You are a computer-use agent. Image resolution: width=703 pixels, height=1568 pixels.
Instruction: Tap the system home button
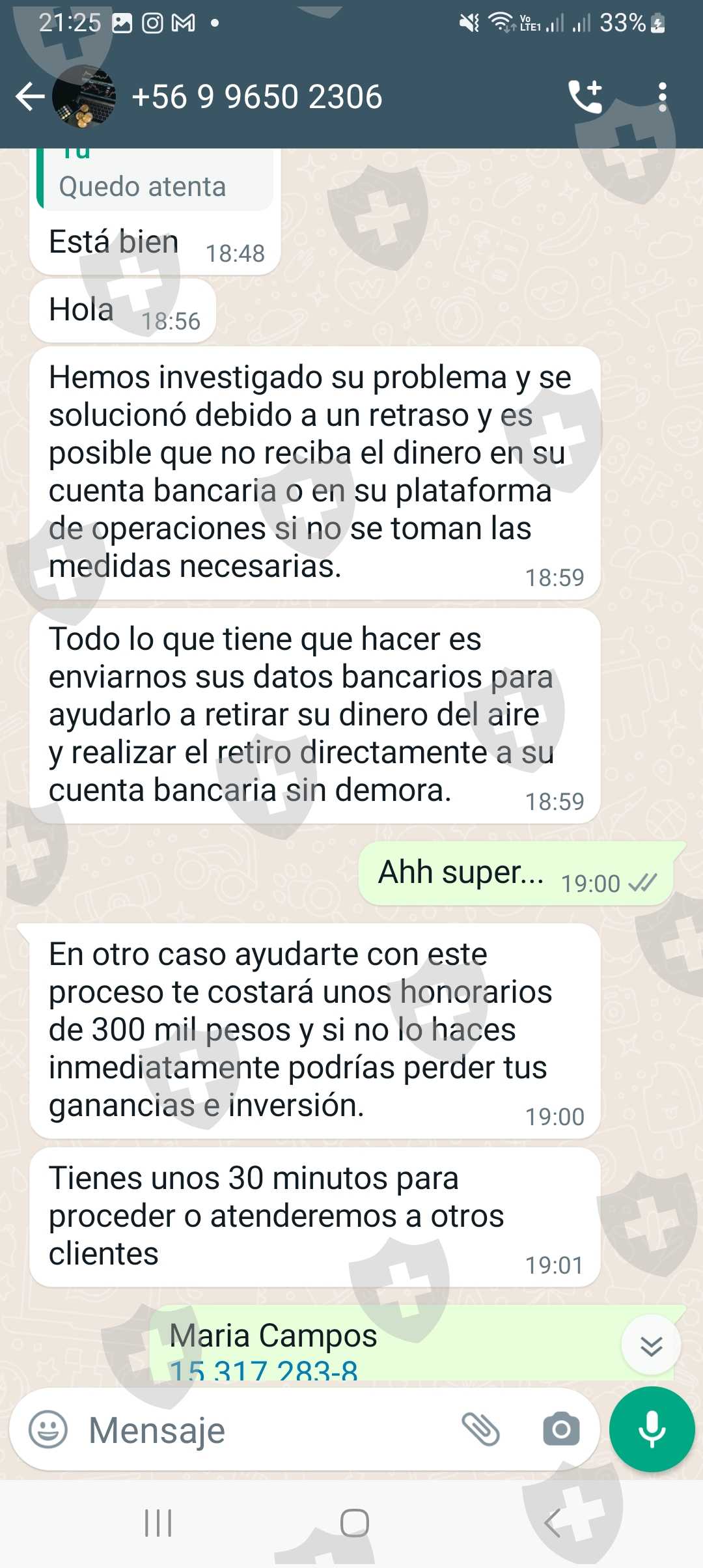point(354,1522)
